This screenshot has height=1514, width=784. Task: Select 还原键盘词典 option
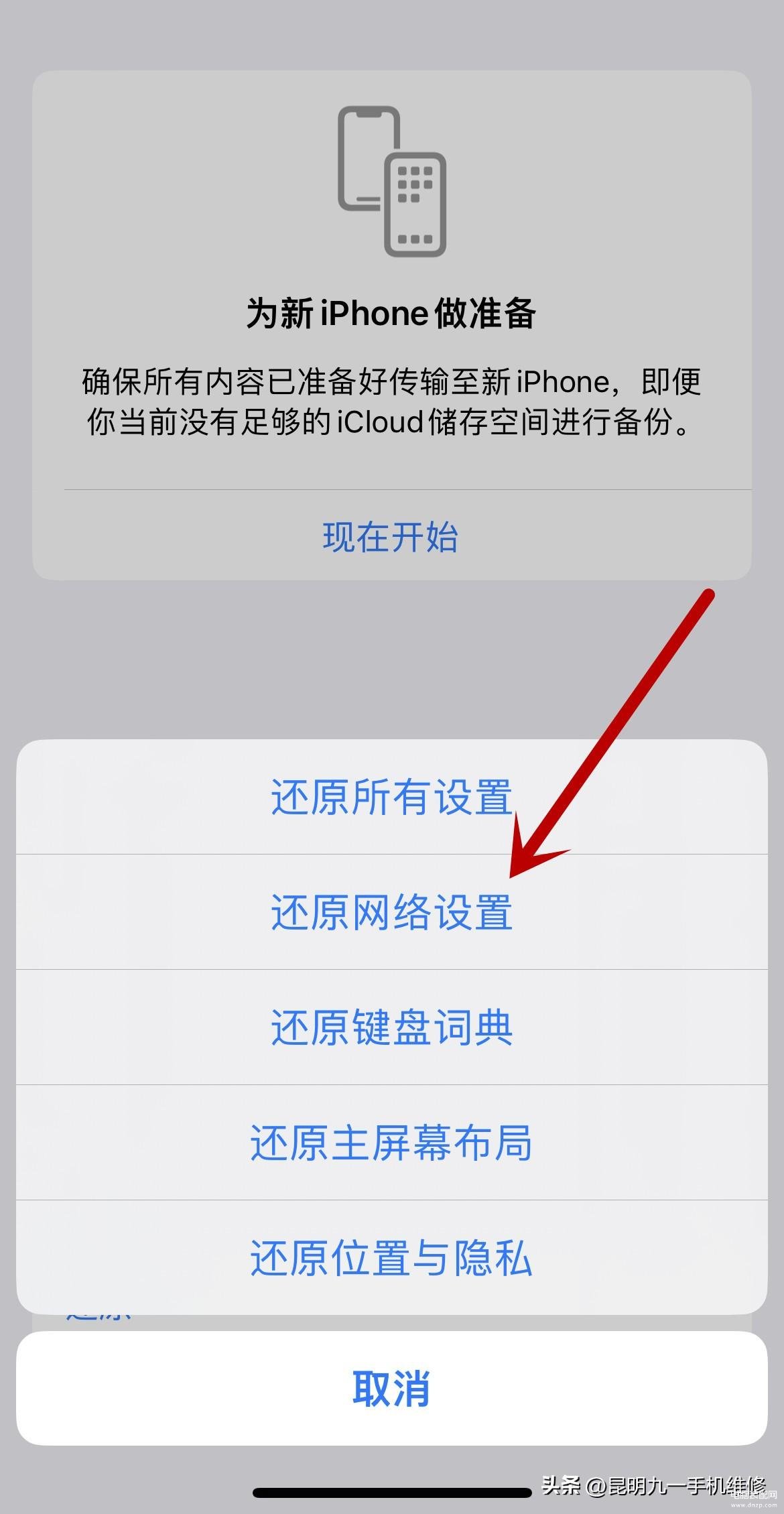tap(391, 1027)
